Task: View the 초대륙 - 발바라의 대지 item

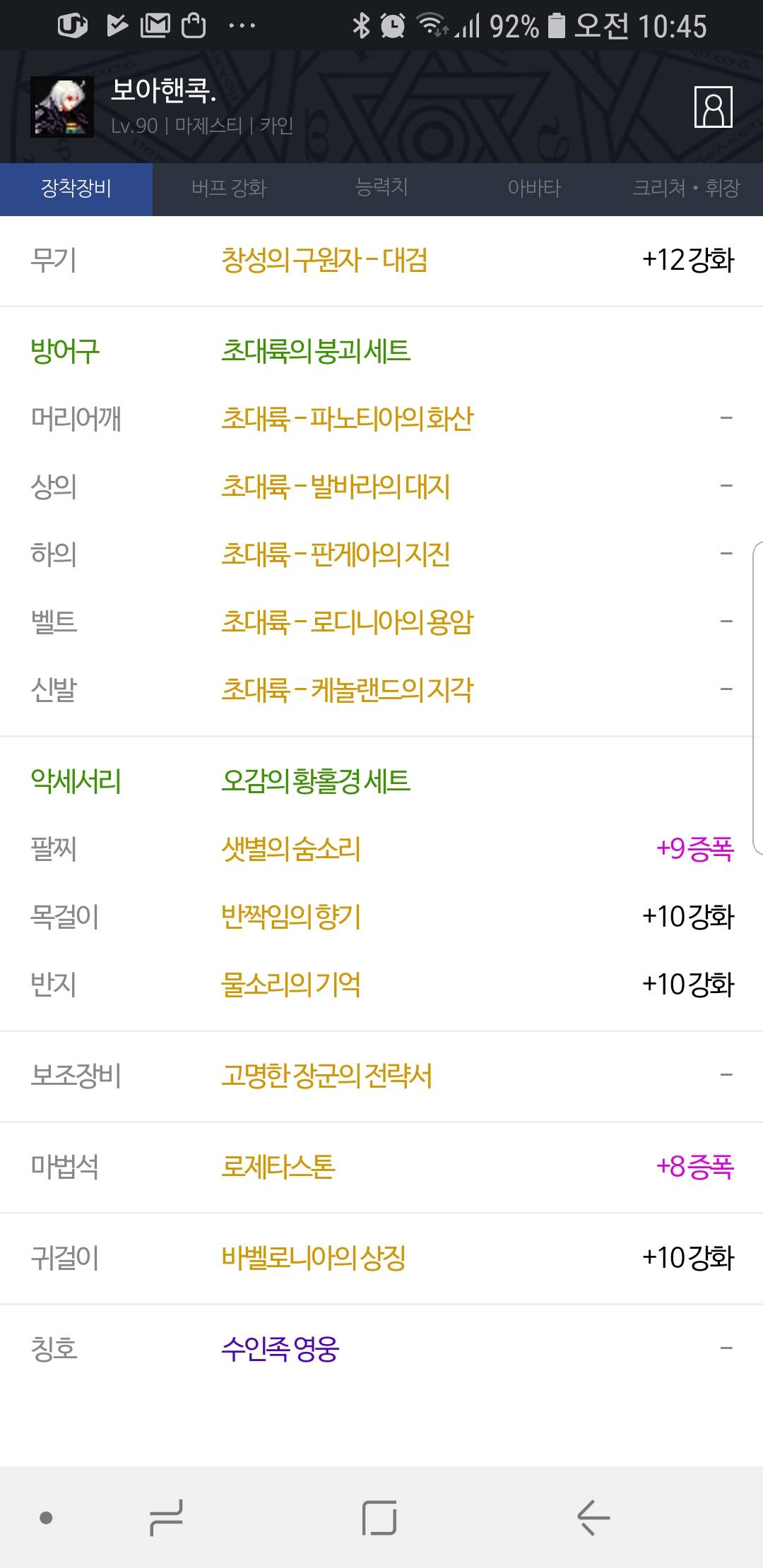Action: (336, 487)
